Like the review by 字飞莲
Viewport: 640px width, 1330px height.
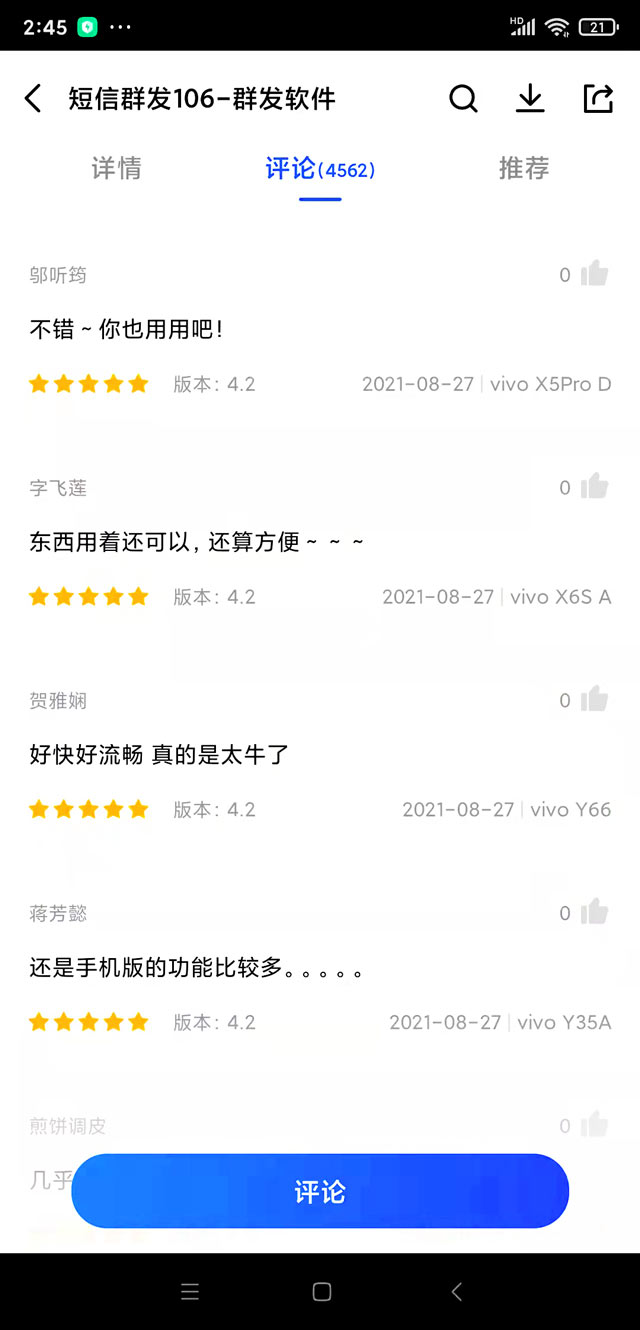coord(595,487)
